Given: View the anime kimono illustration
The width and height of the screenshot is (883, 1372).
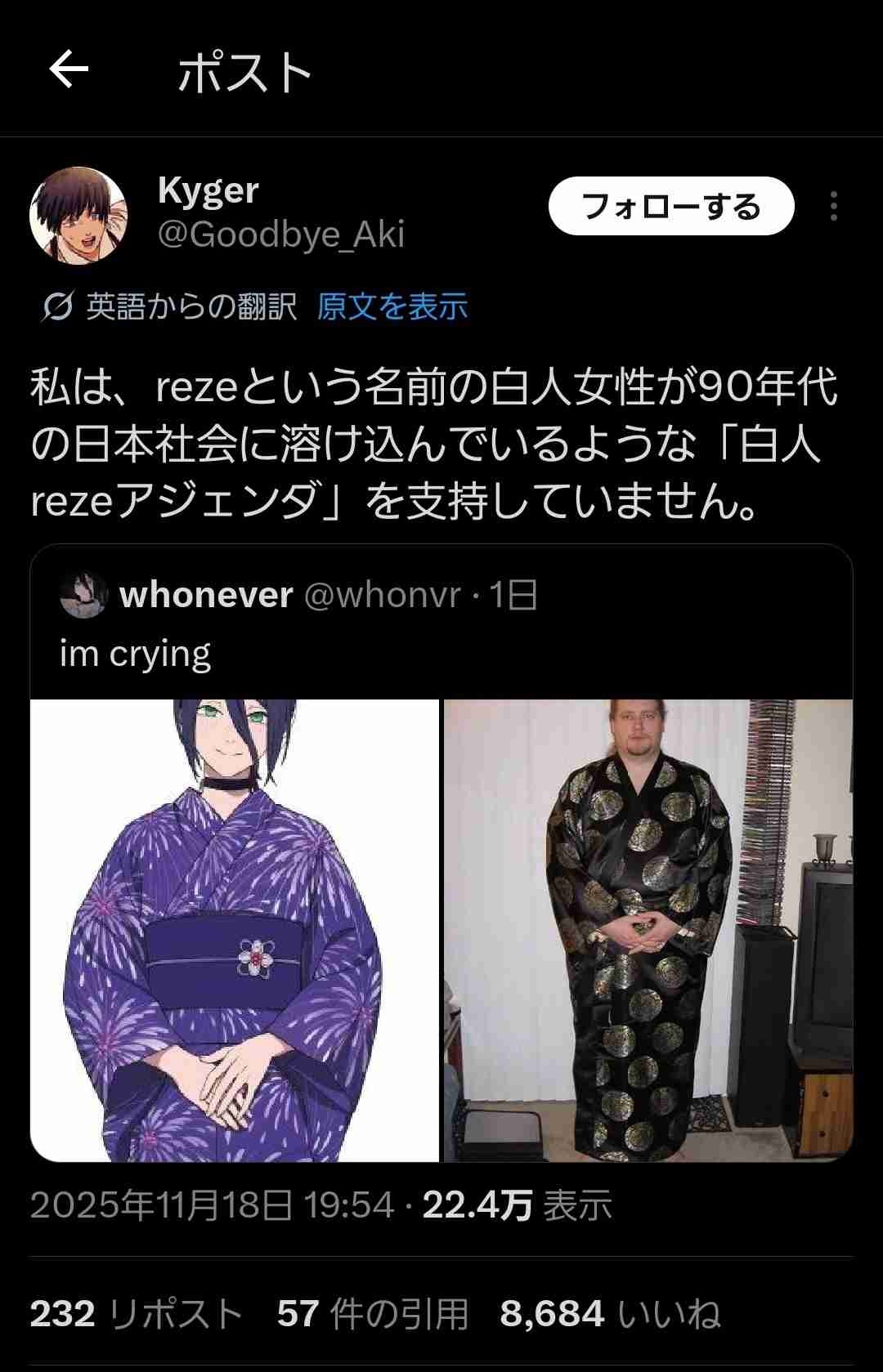Looking at the screenshot, I should (235, 930).
